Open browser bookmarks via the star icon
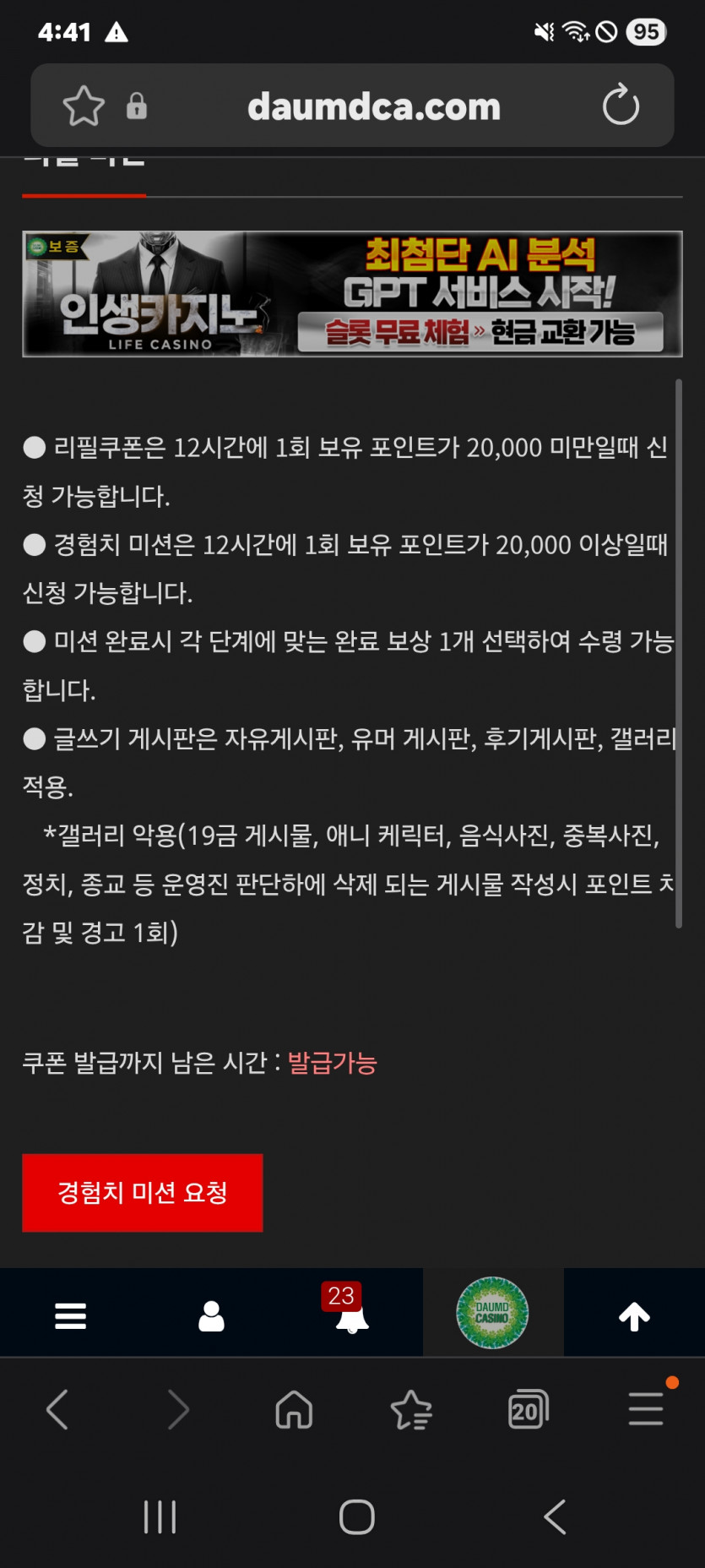 tap(410, 1409)
